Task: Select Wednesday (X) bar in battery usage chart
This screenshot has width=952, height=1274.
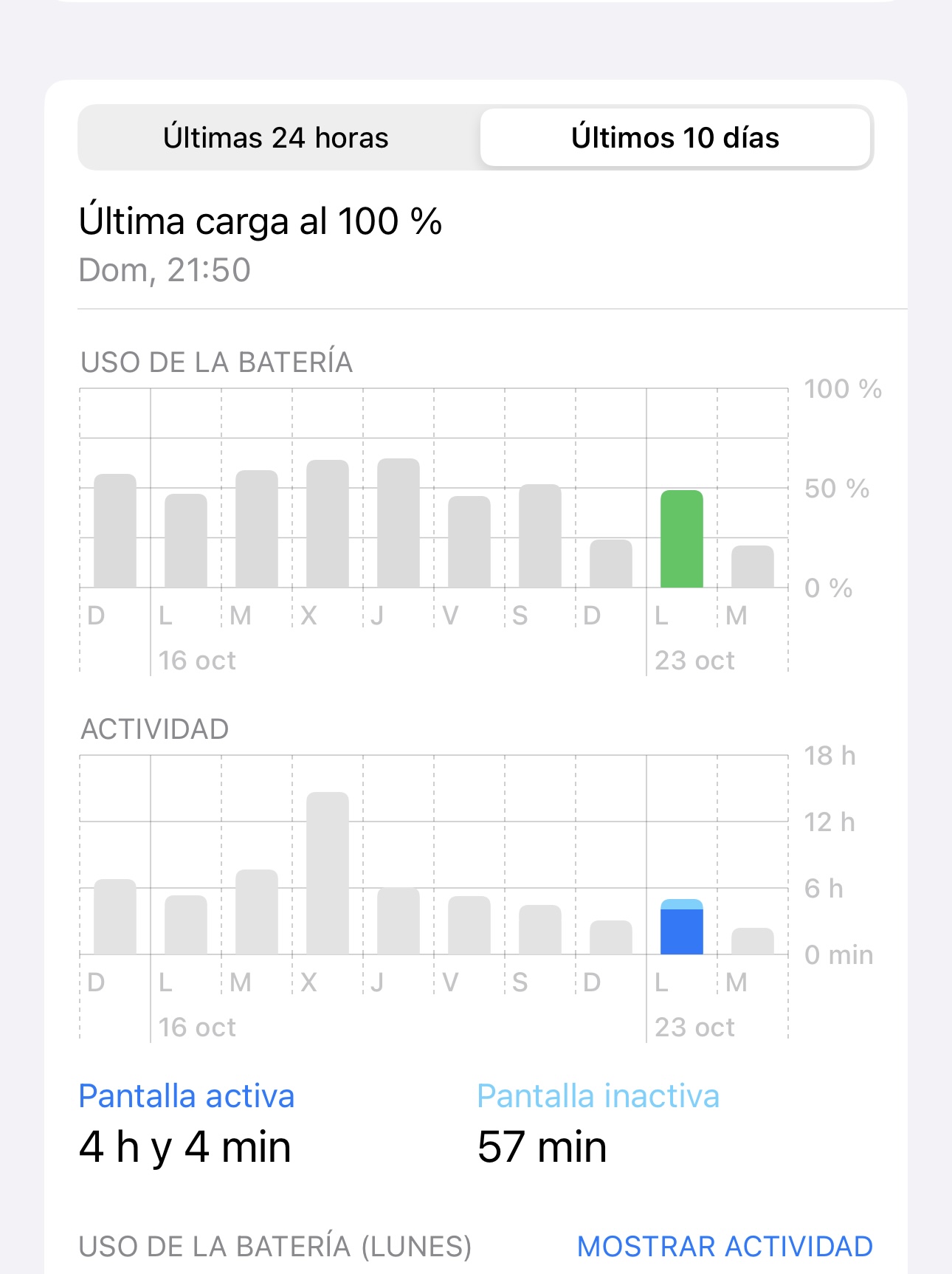Action: [328, 524]
